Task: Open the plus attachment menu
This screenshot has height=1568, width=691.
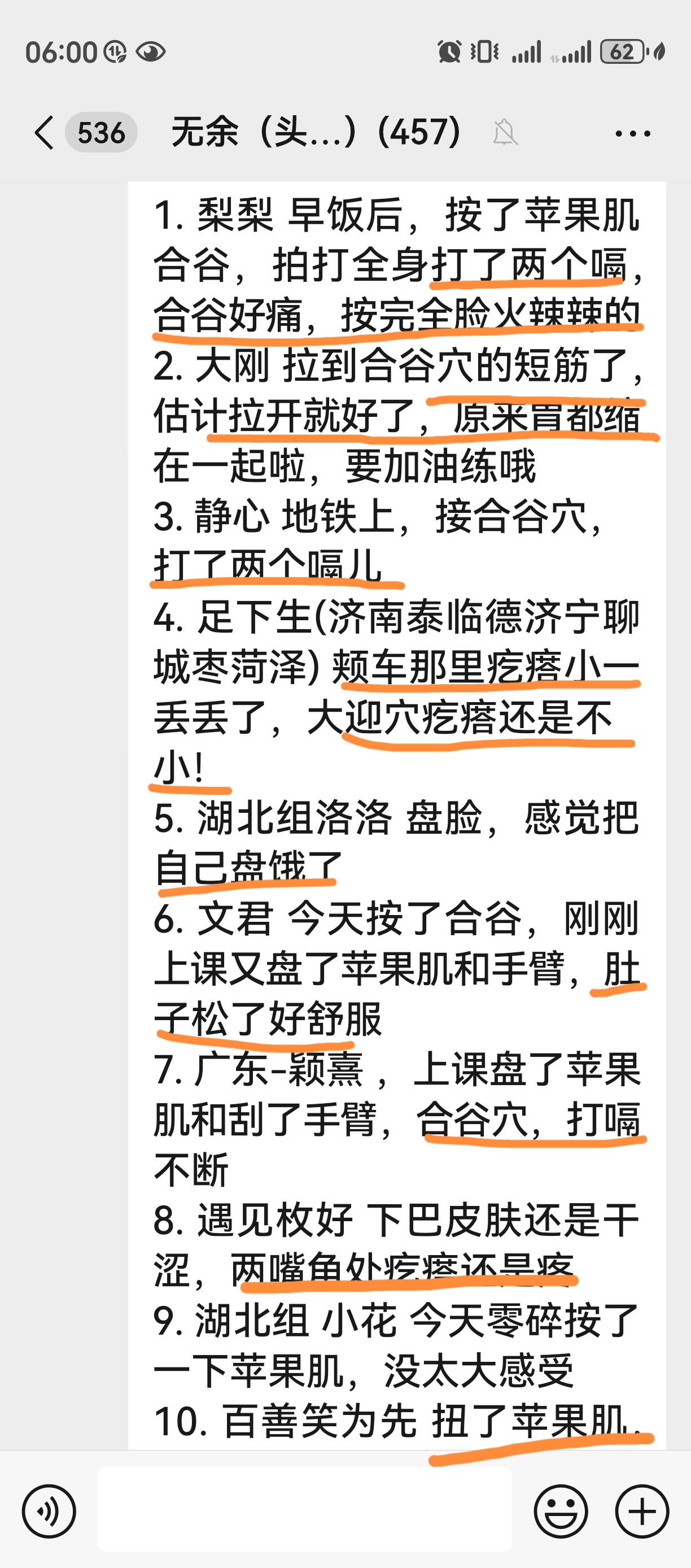Action: (642, 1512)
